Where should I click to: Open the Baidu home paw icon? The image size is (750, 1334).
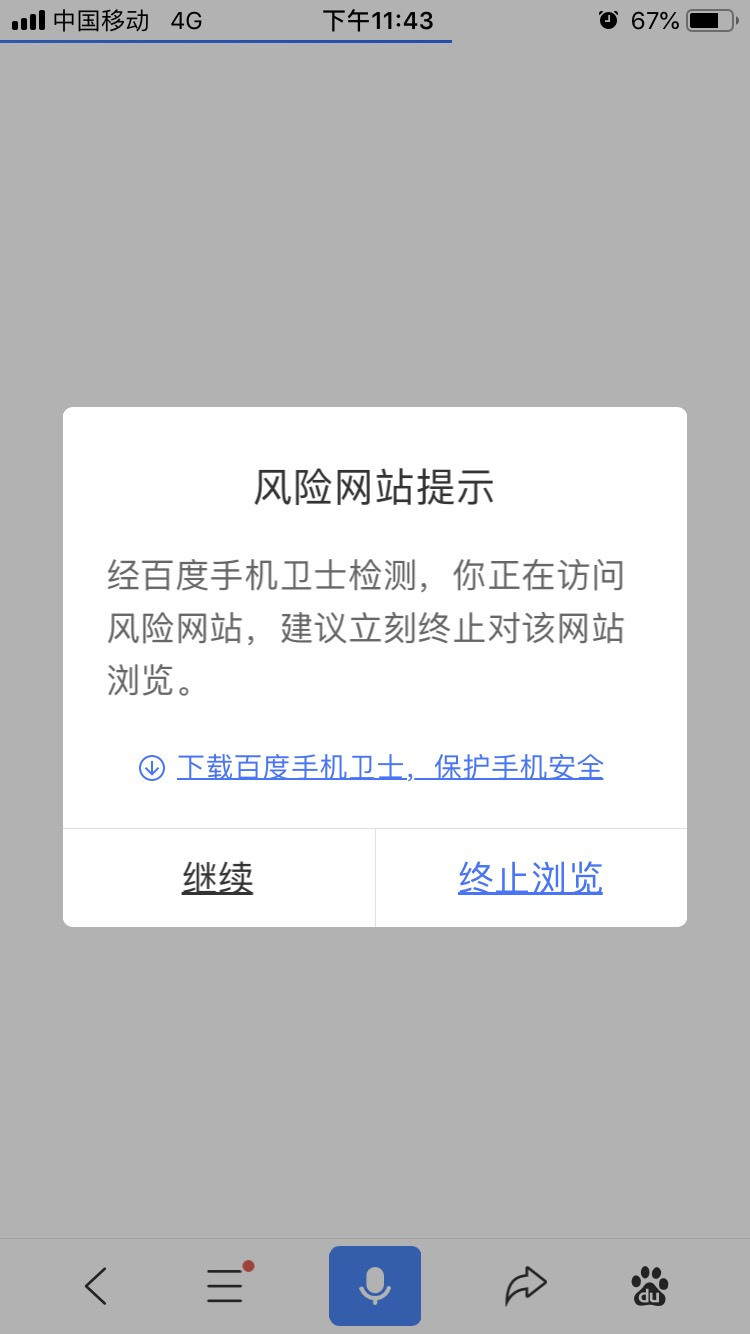coord(650,1286)
